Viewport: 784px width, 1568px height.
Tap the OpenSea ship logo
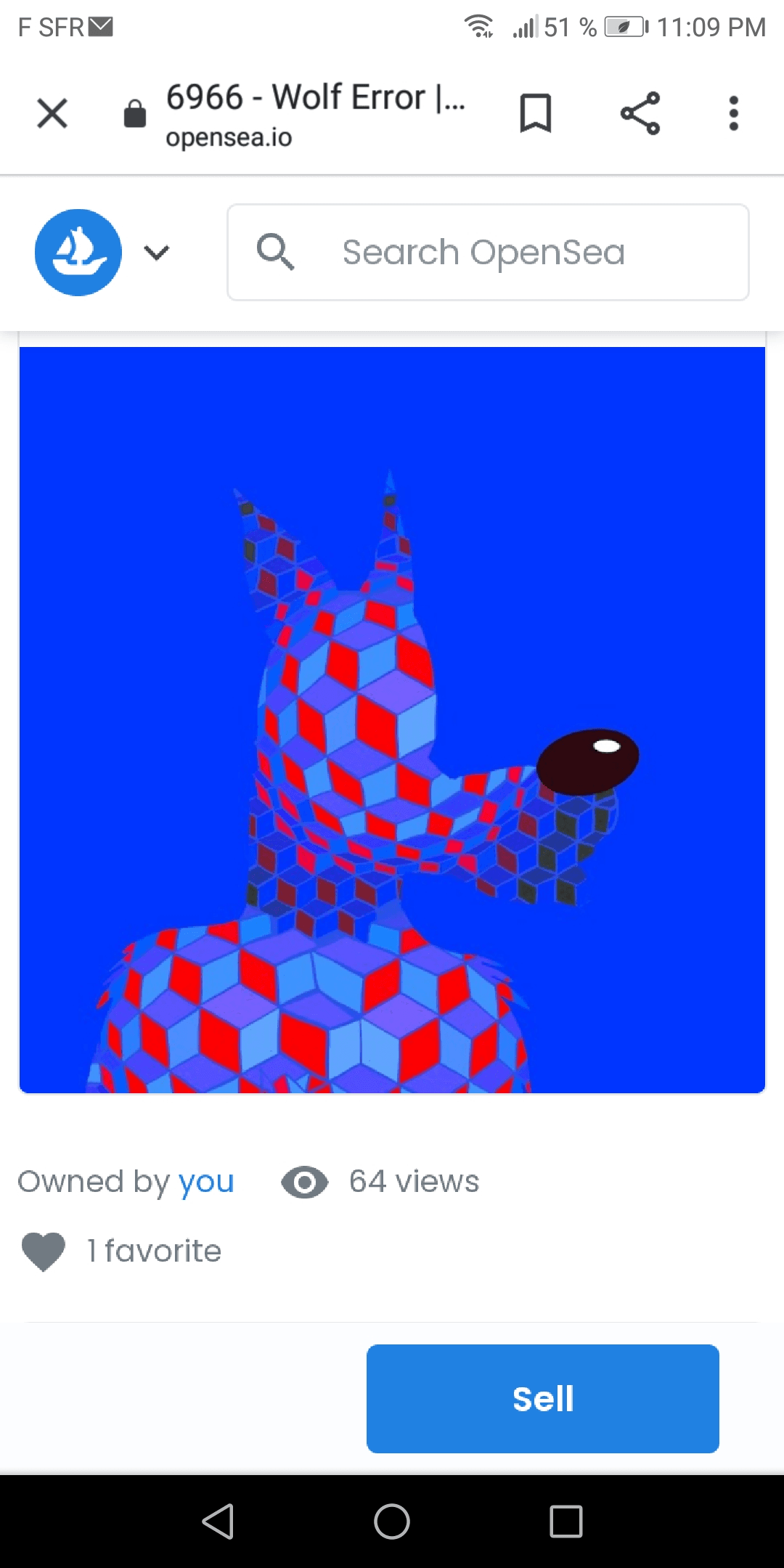(78, 253)
